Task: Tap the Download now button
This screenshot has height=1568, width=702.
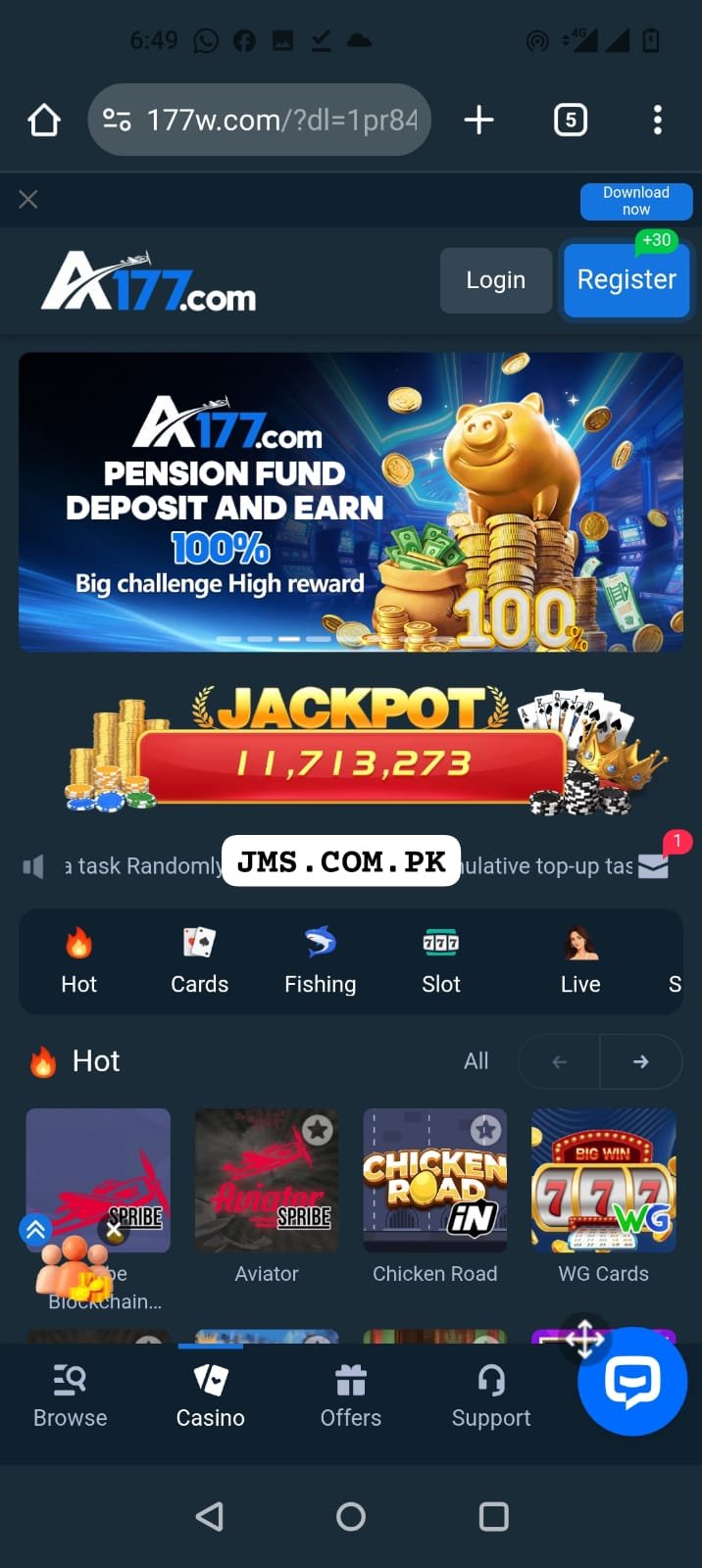Action: coord(635,201)
